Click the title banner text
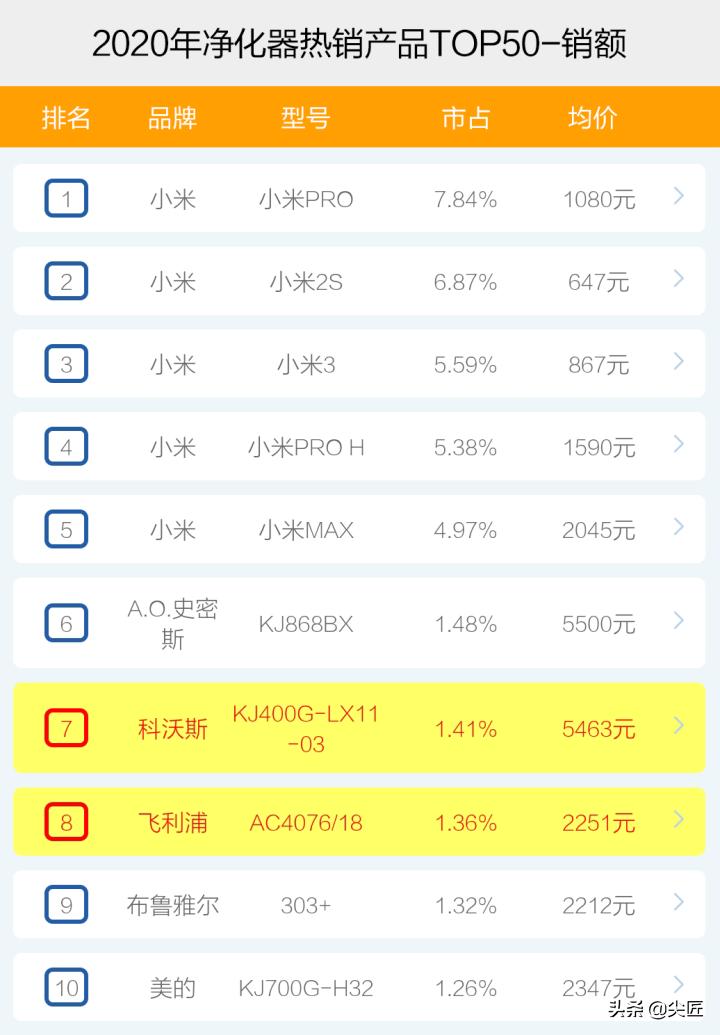This screenshot has width=720, height=1035. tap(360, 42)
